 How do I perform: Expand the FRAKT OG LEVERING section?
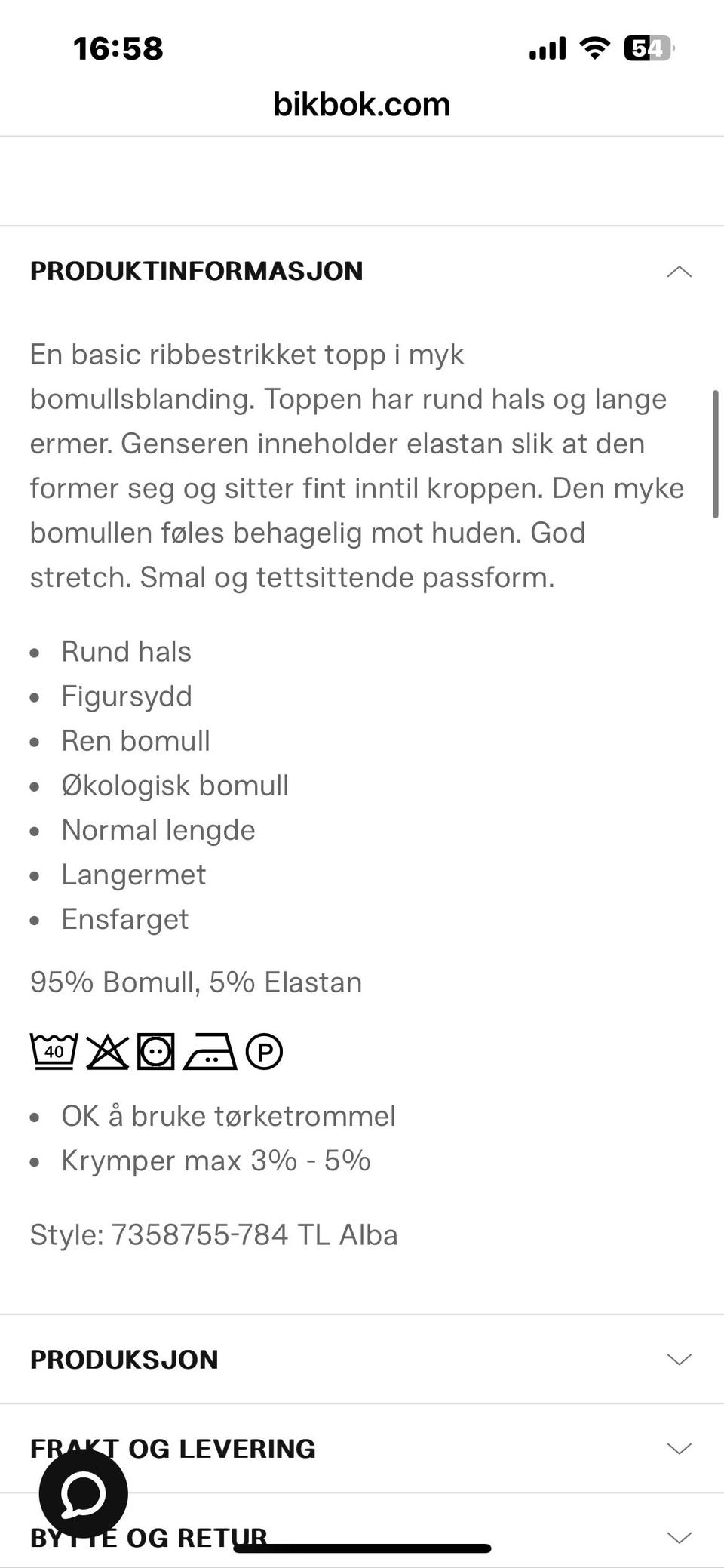[x=680, y=1448]
